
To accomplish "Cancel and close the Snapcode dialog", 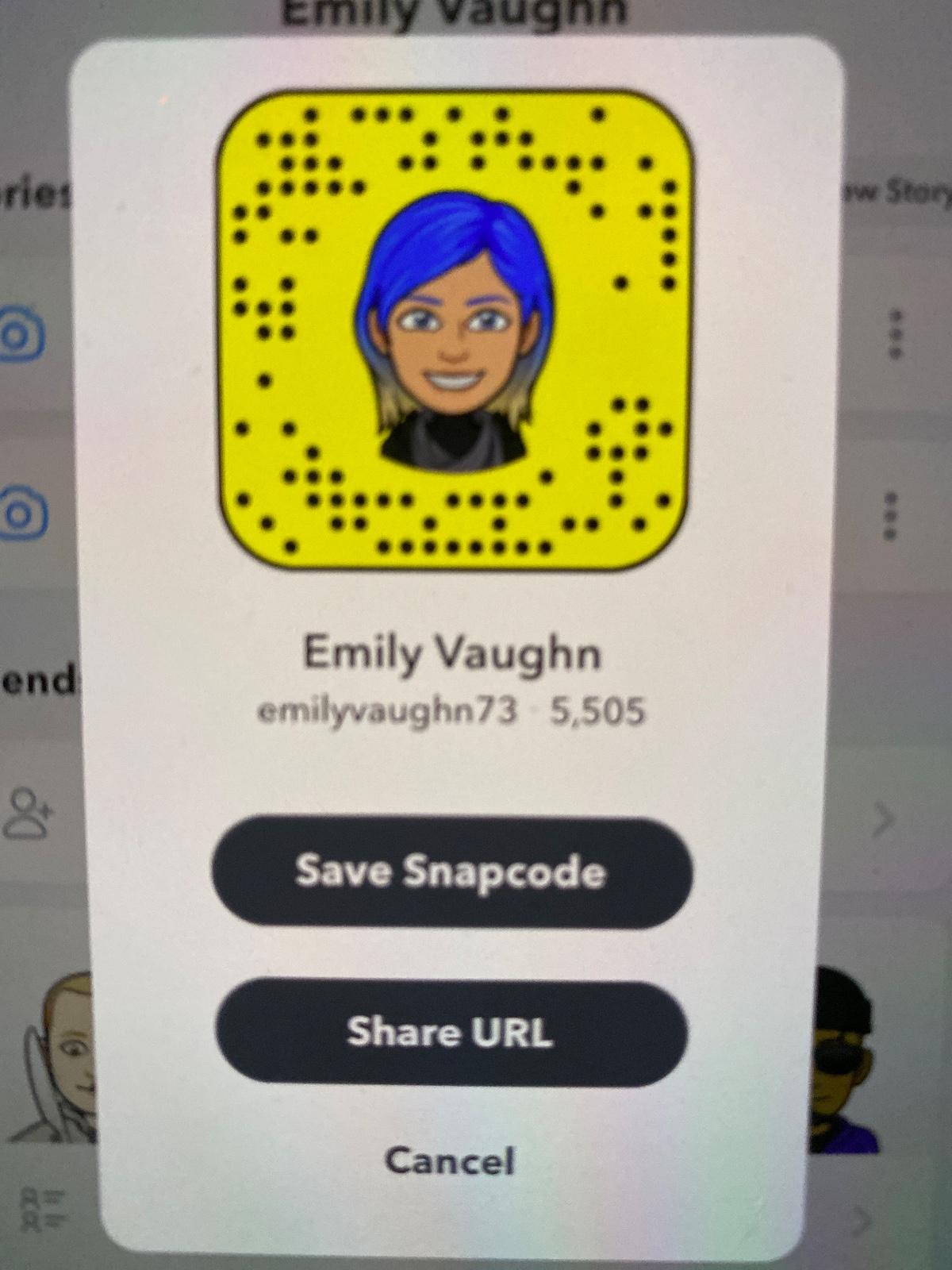I will click(x=450, y=1160).
